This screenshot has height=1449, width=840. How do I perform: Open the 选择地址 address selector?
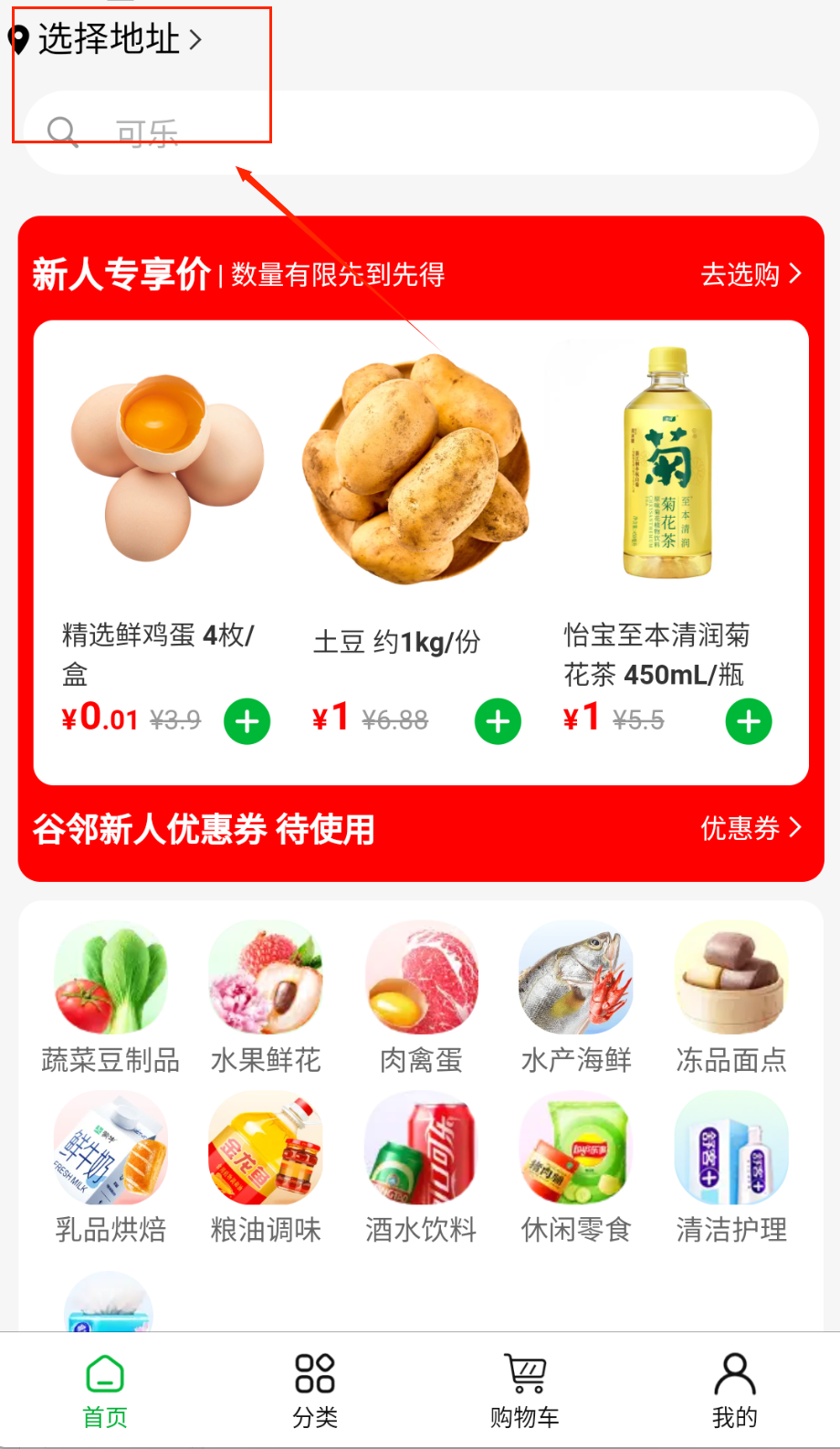[108, 39]
